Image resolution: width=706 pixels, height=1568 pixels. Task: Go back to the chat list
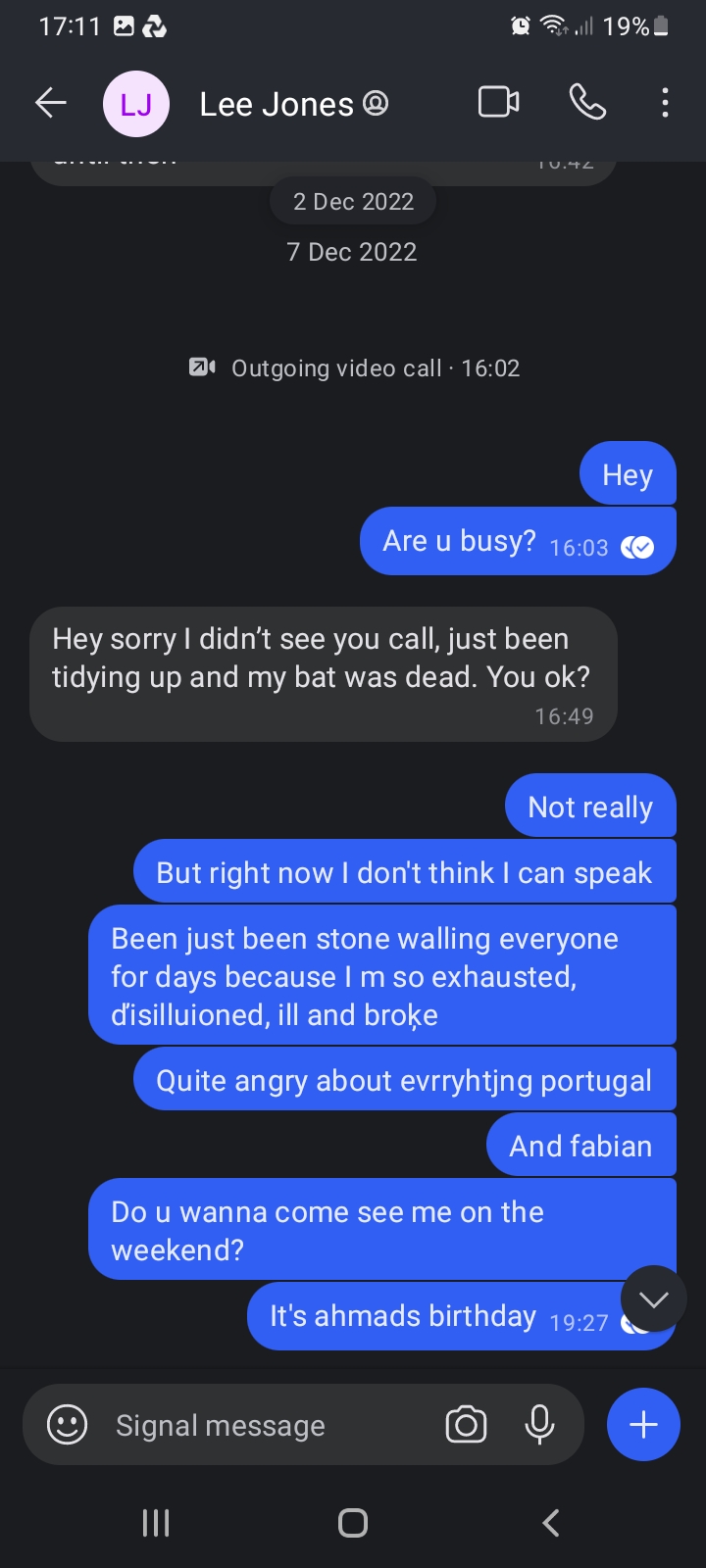51,103
